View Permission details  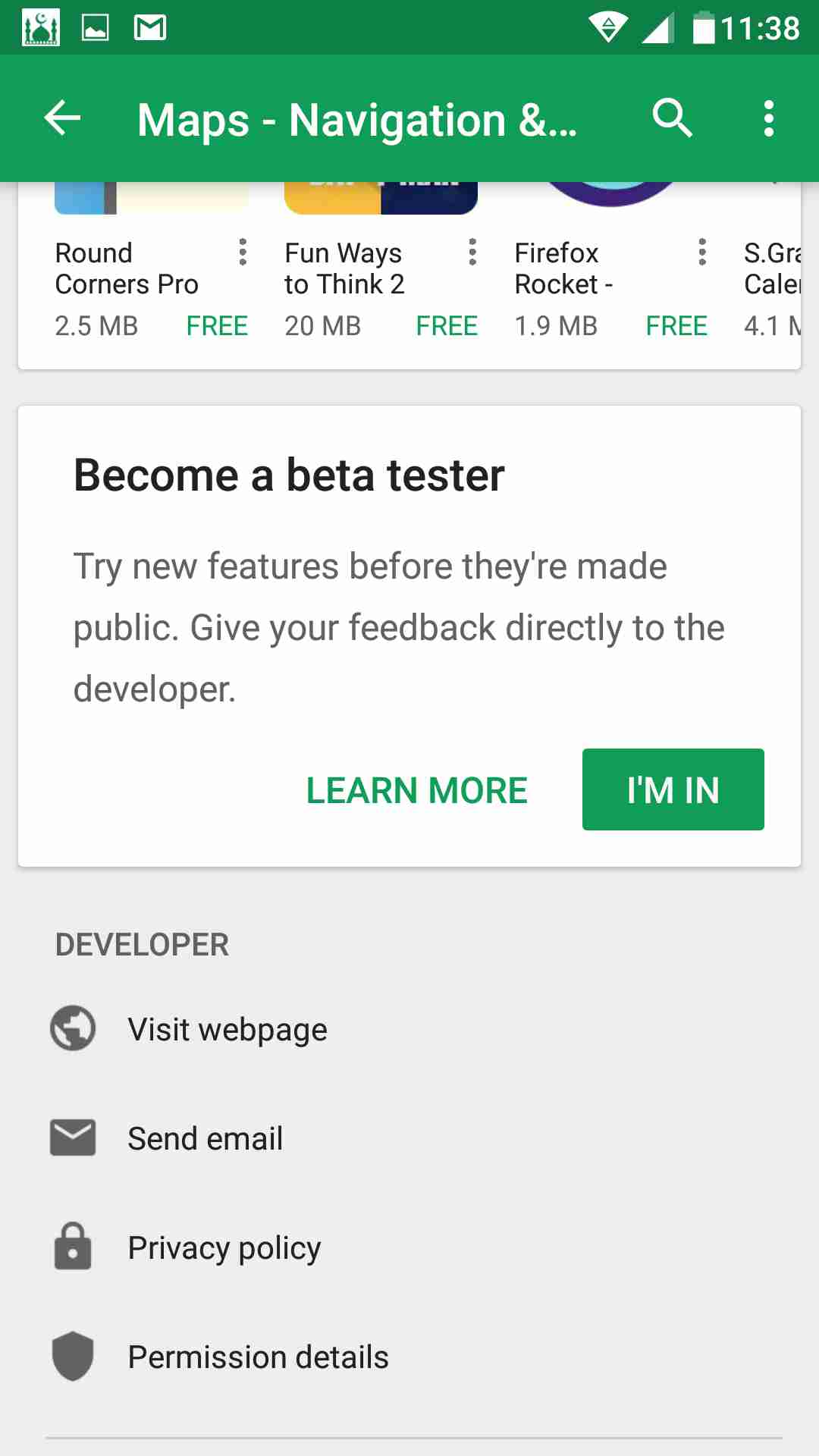pos(409,1357)
